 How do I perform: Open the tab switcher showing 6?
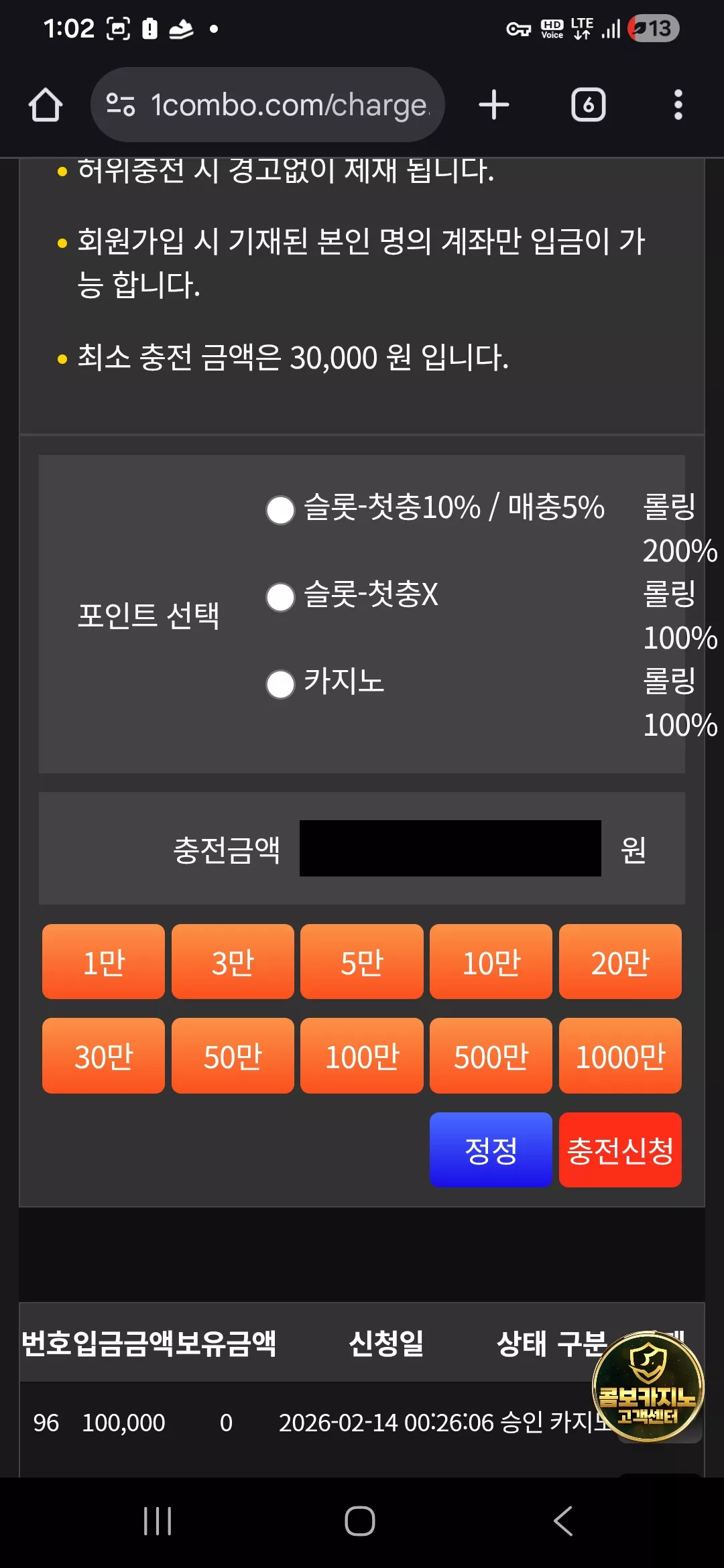[x=589, y=105]
